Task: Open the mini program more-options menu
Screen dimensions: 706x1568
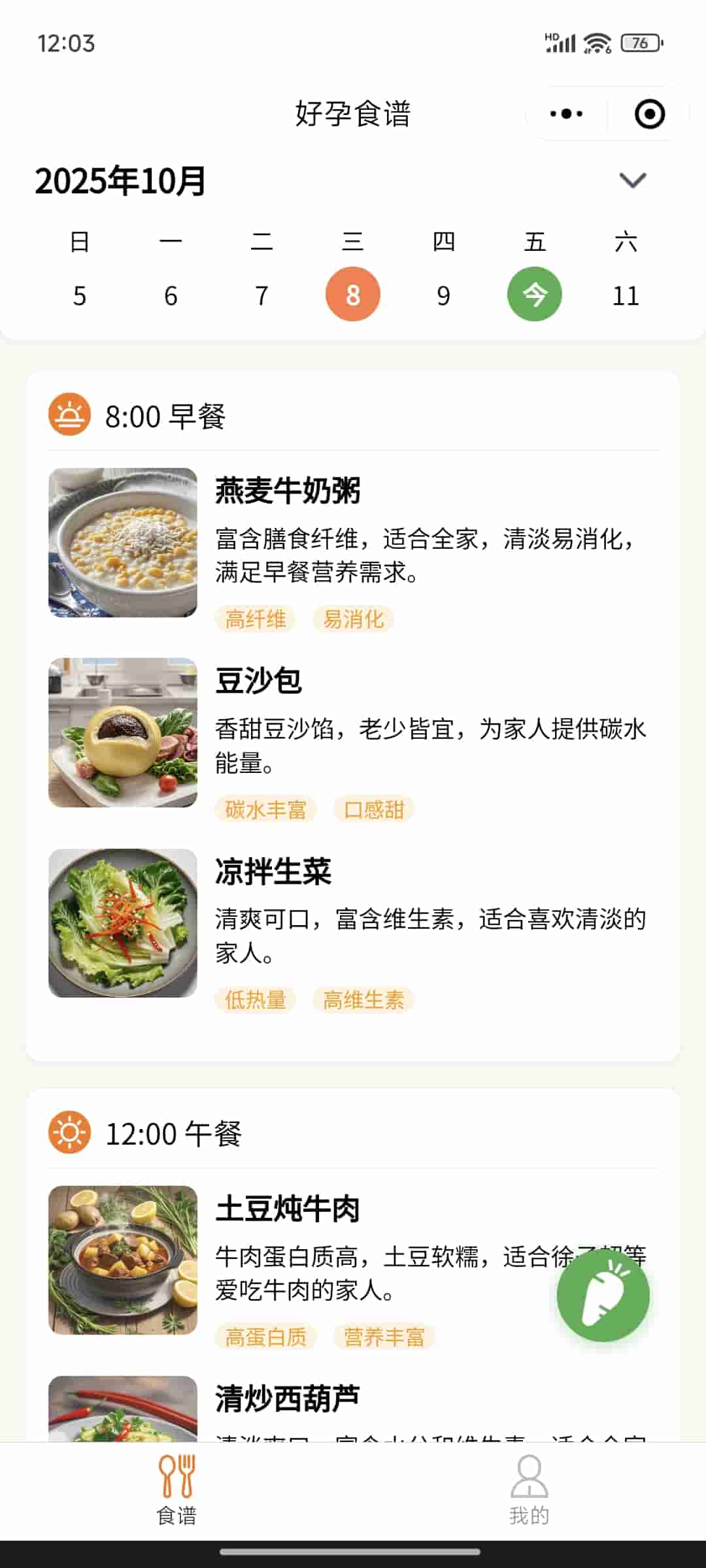Action: coord(566,114)
